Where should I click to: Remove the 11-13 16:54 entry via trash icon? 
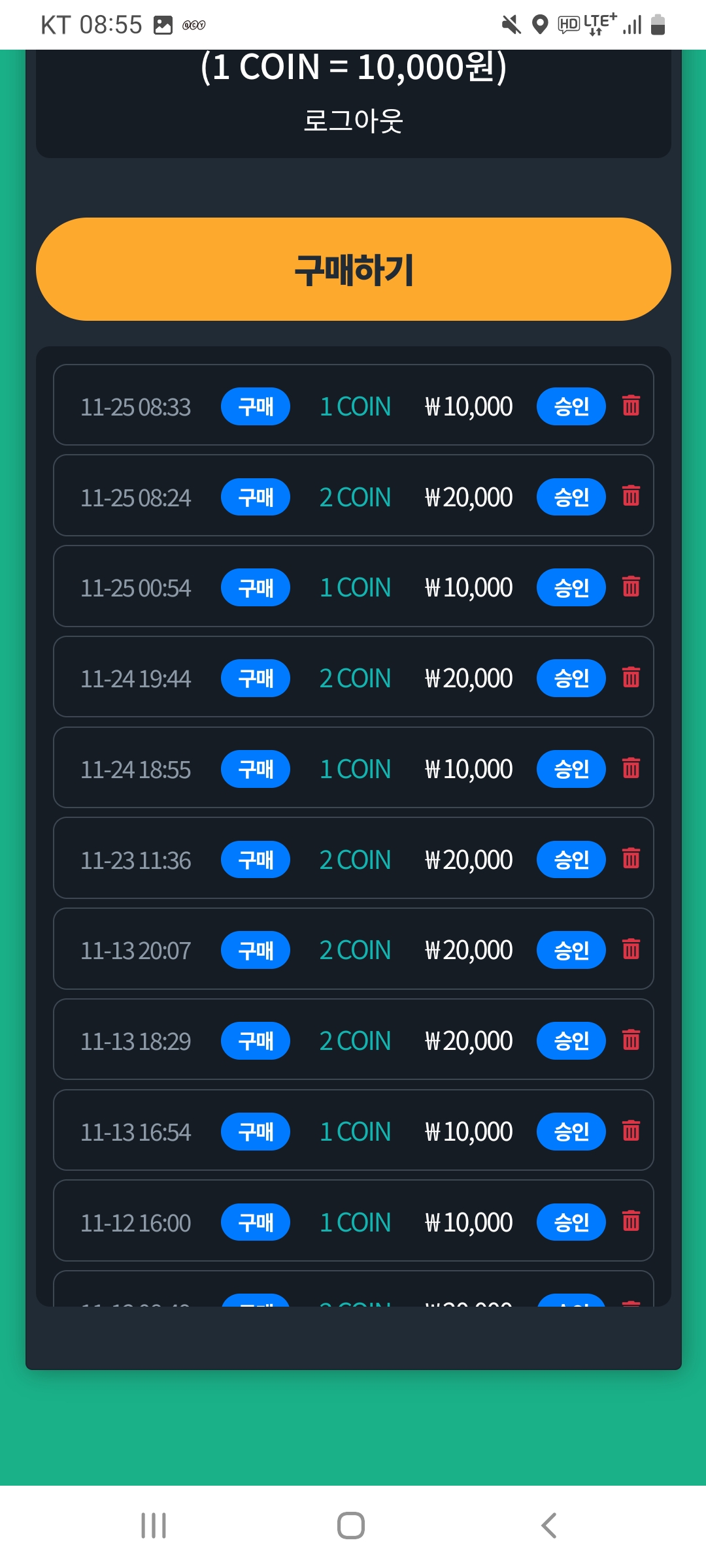point(631,1130)
